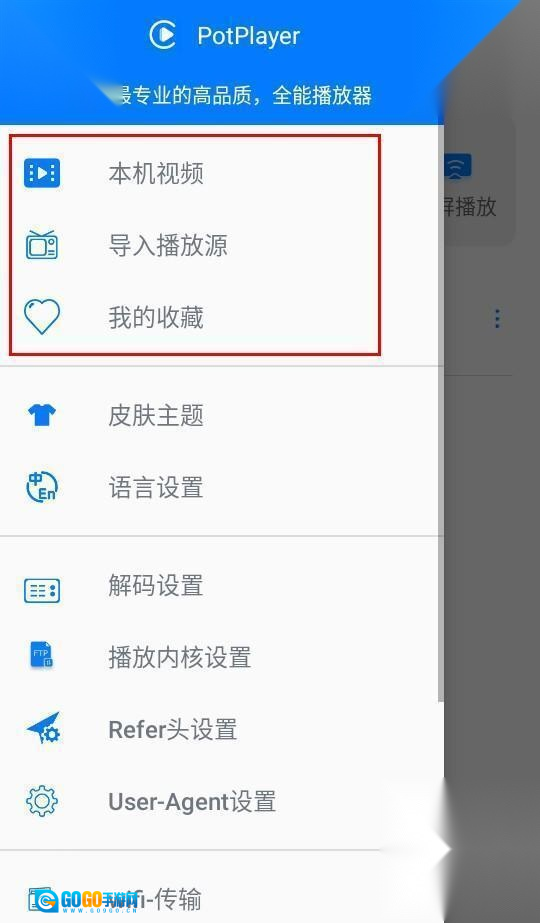The height and width of the screenshot is (923, 540).
Task: Open 皮肤主题 skin themes
Action: point(221,416)
